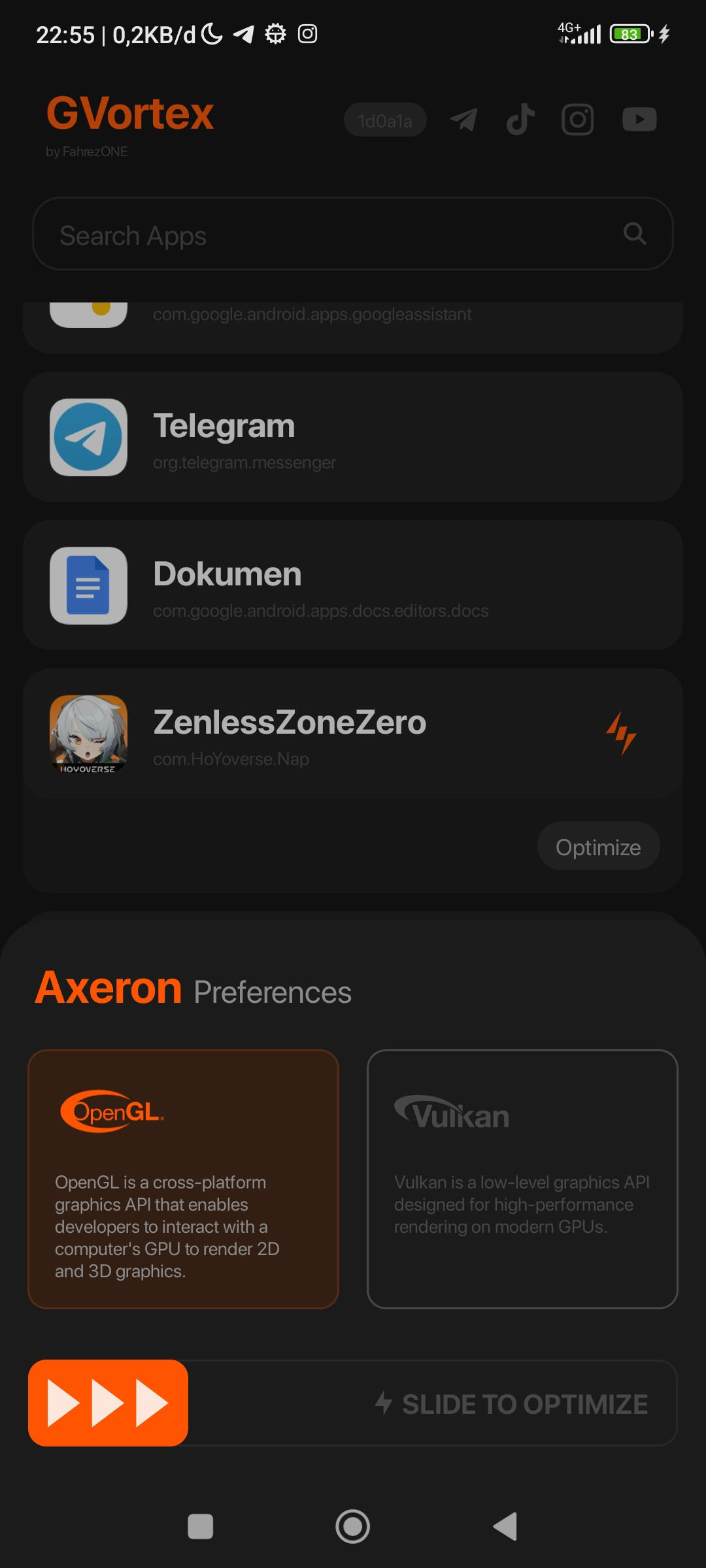706x1568 pixels.
Task: Select the ZenlessZoneZero app row
Action: click(x=353, y=733)
